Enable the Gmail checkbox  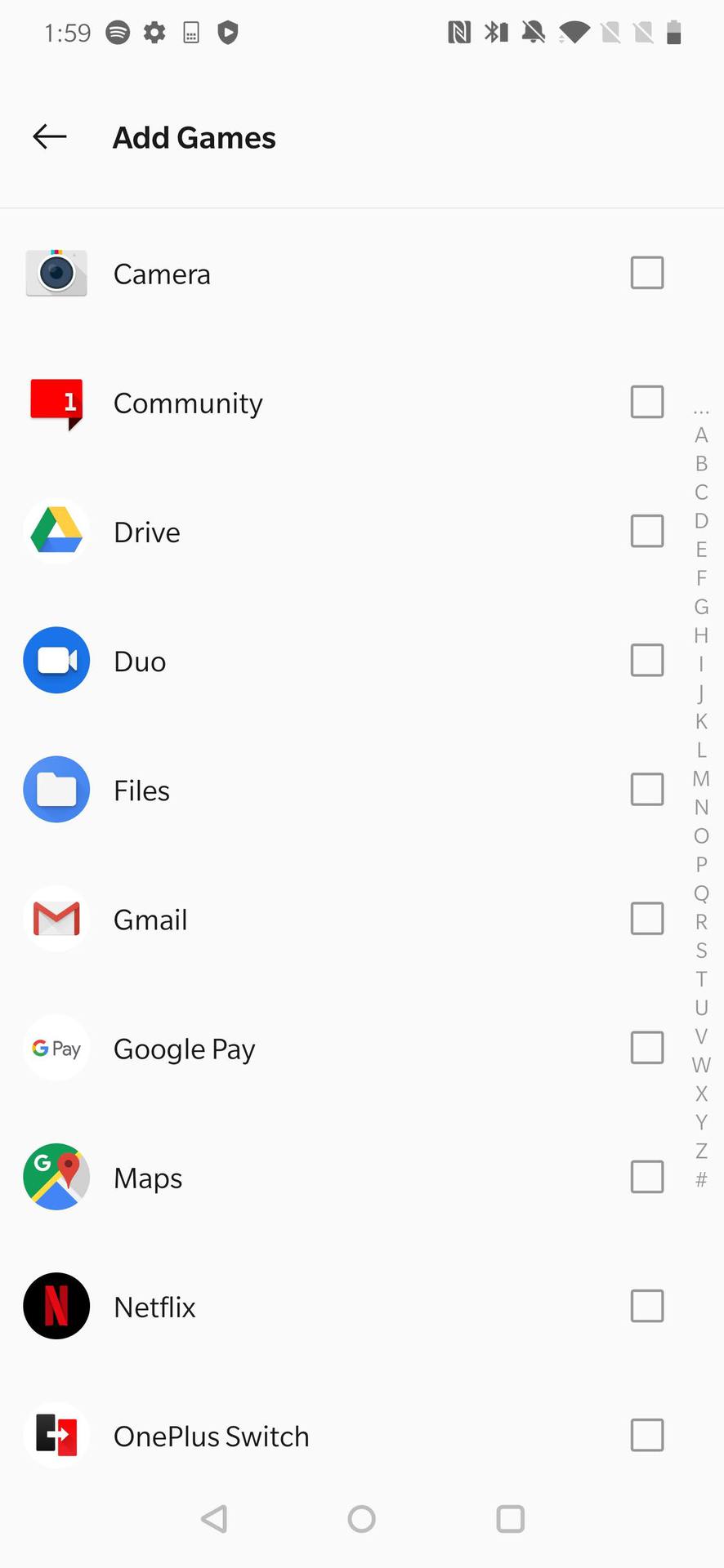[x=646, y=919]
